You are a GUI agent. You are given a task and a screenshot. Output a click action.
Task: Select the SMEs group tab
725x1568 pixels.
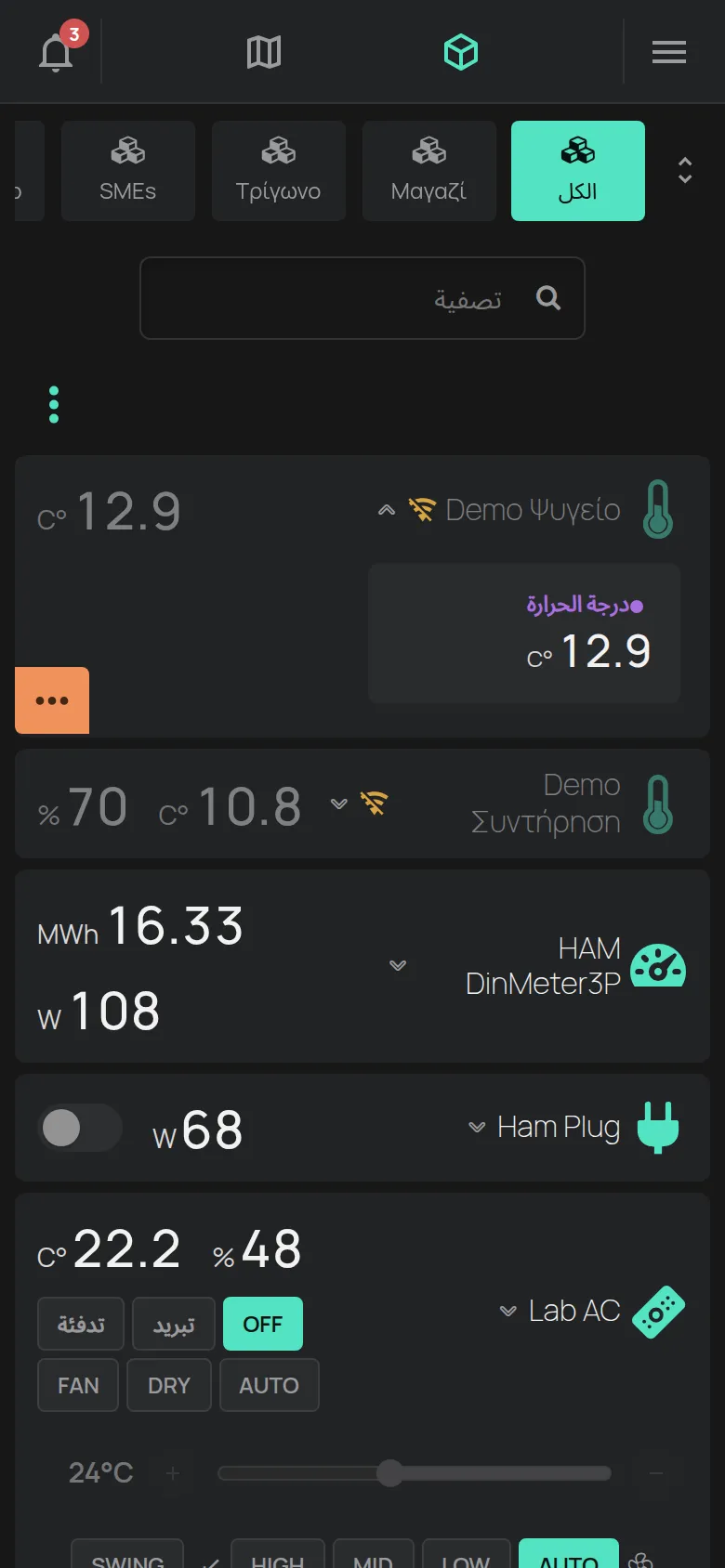coord(128,171)
